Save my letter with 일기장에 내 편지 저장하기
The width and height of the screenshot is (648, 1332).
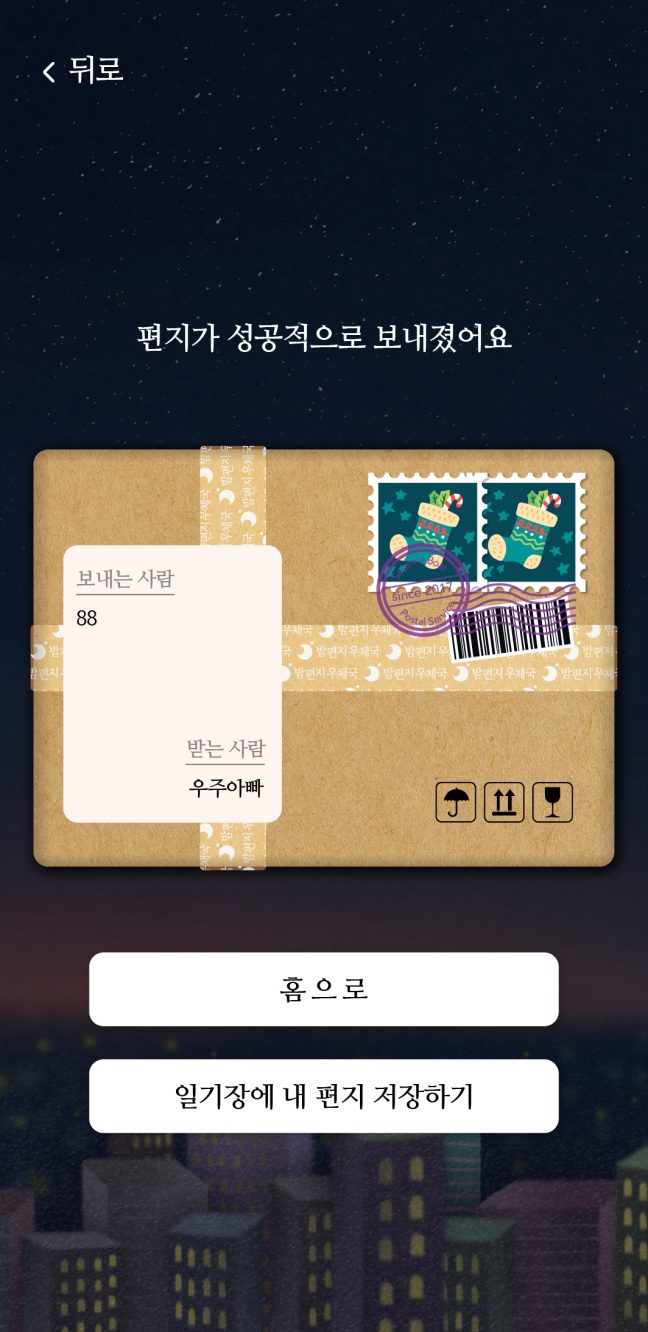coord(323,1096)
